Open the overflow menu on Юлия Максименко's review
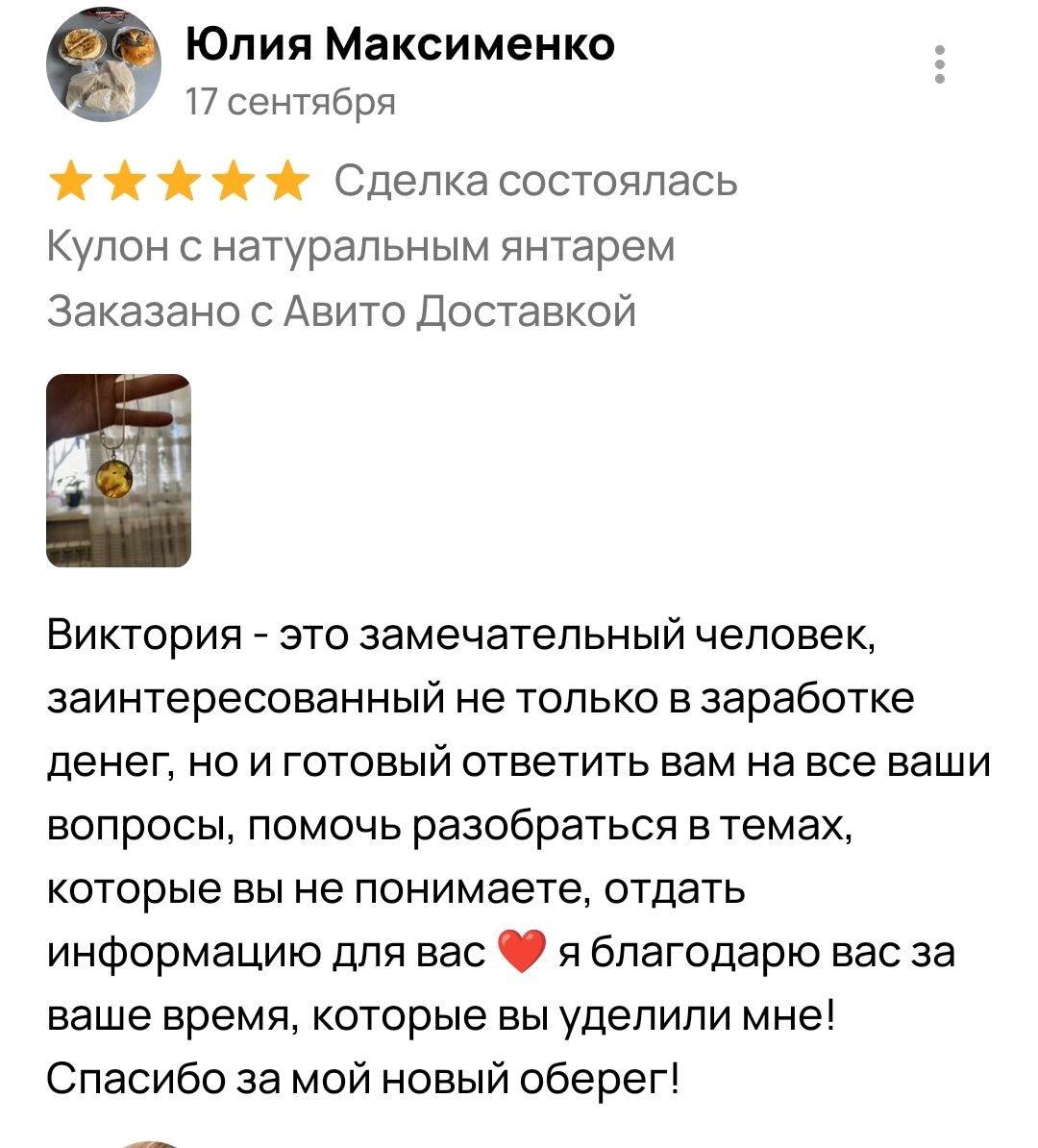This screenshot has width=1038, height=1148. (941, 65)
